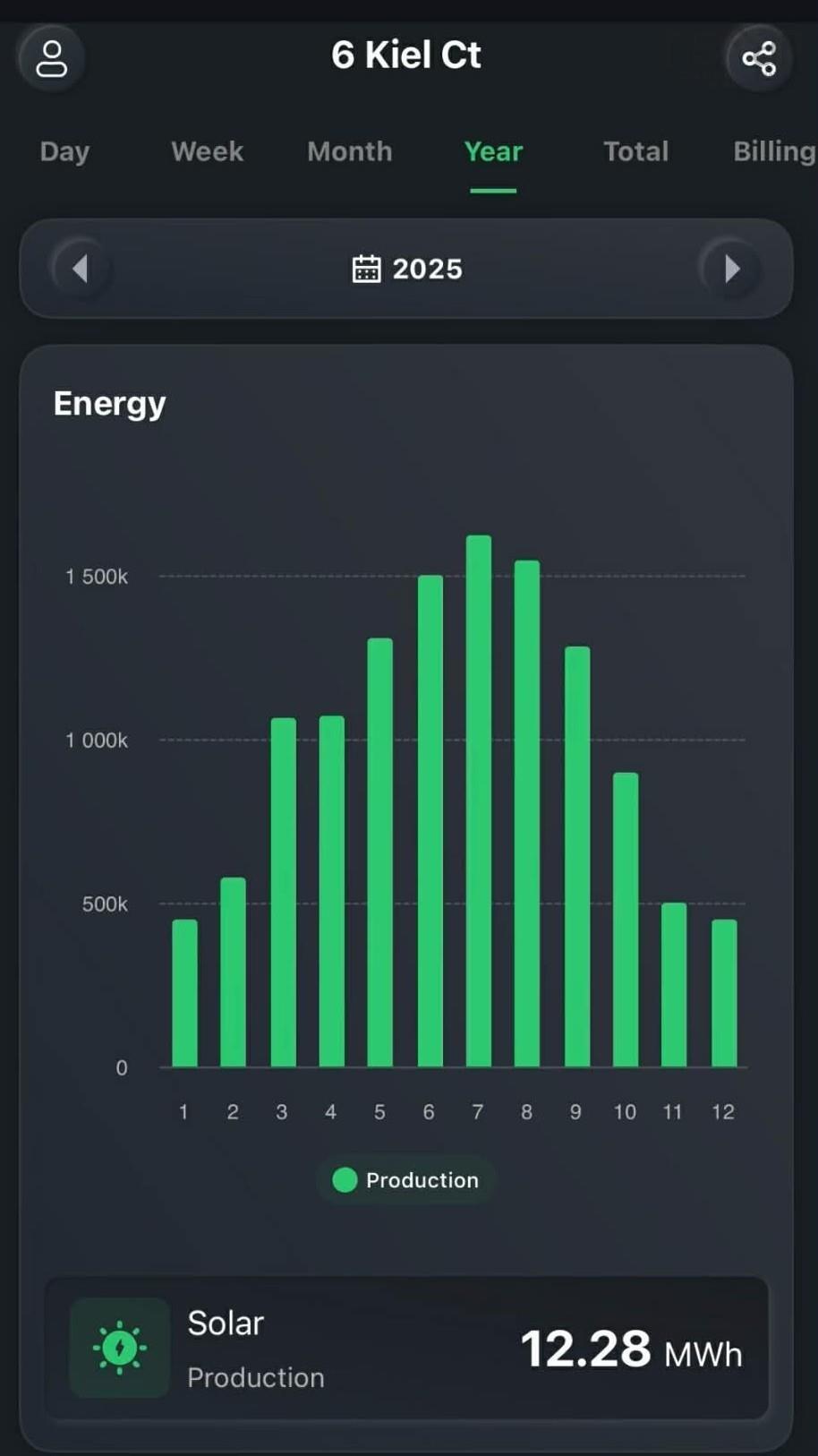Open the 2025 date picker
The width and height of the screenshot is (818, 1456).
pos(407,269)
